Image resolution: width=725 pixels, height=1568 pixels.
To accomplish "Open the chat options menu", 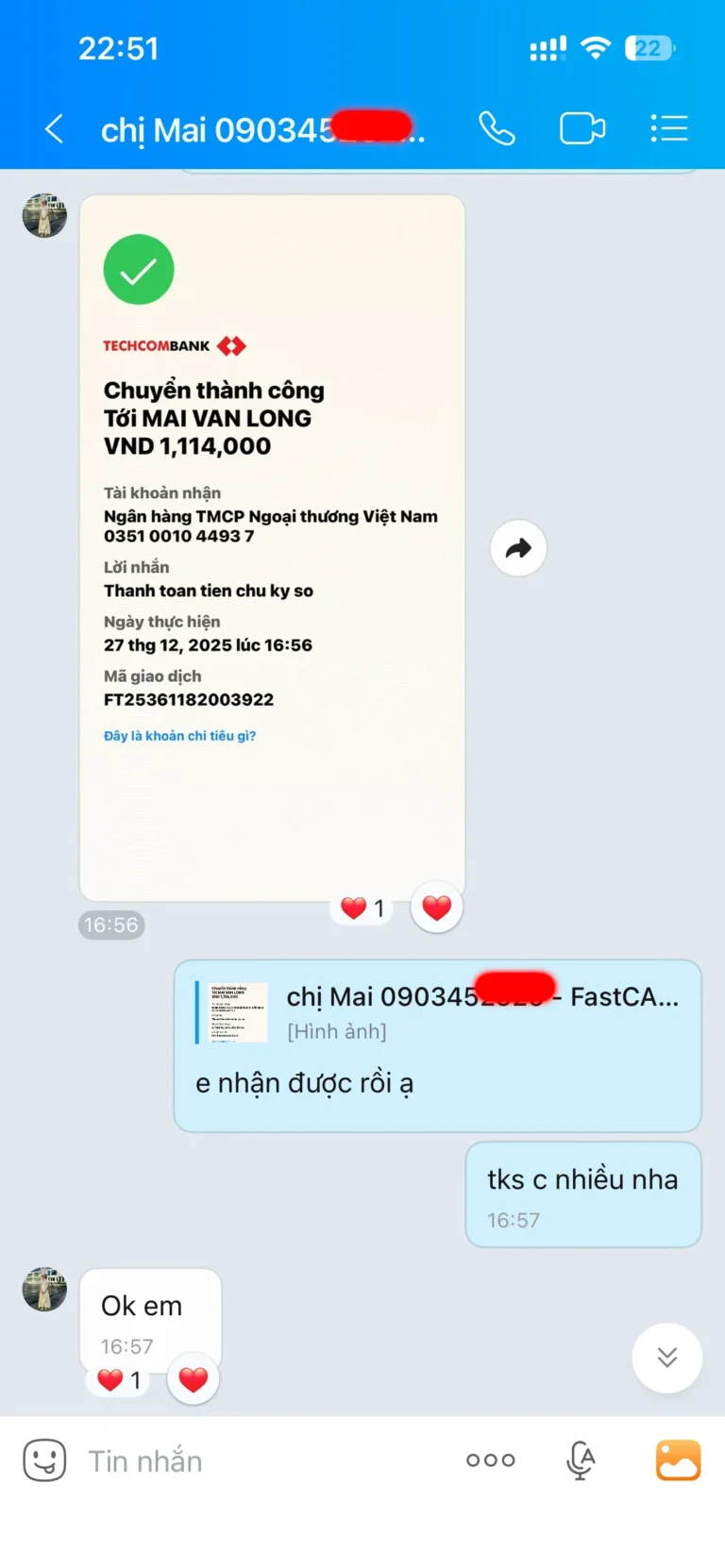I will (669, 128).
